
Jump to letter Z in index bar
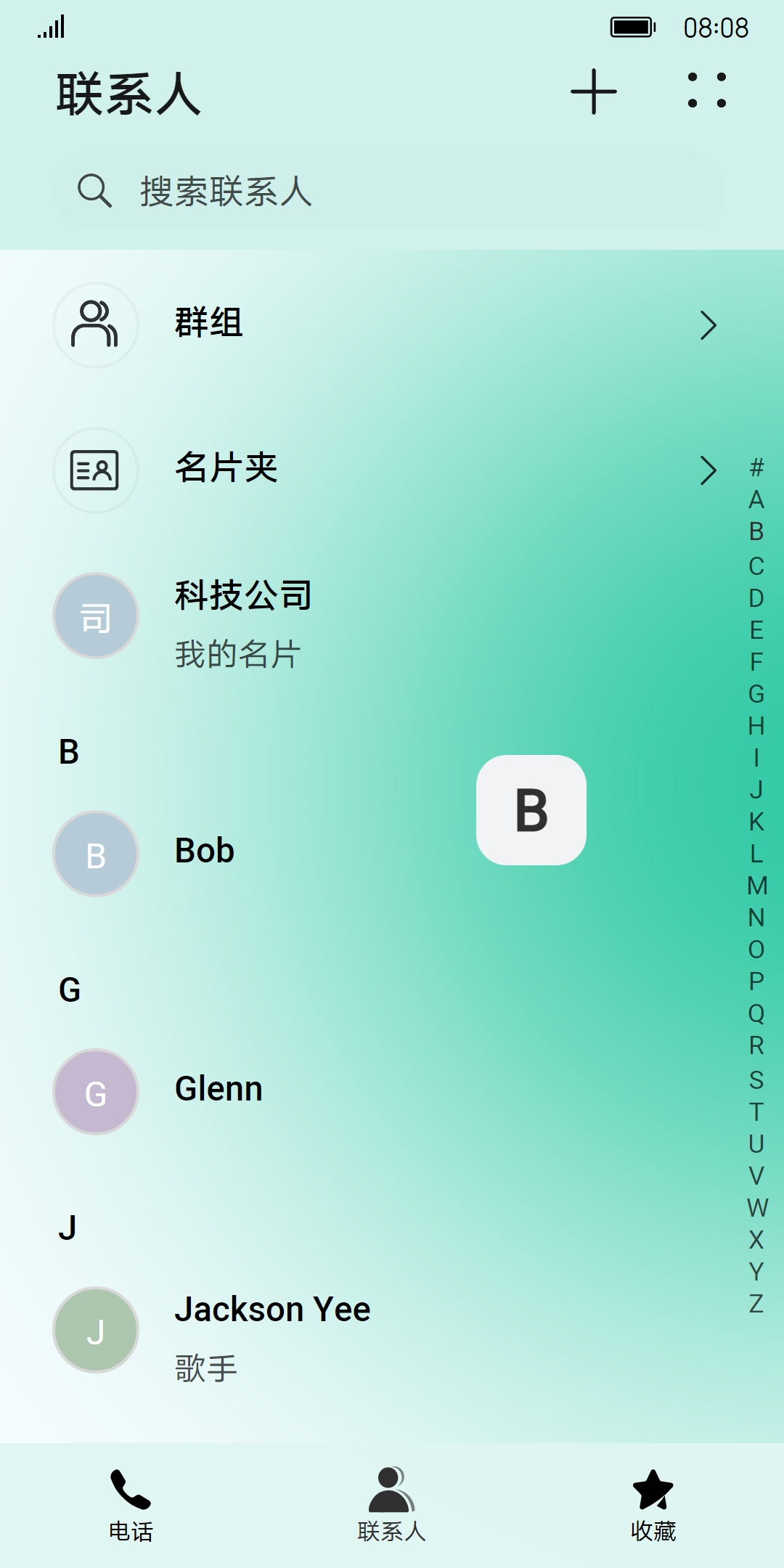coord(756,1304)
